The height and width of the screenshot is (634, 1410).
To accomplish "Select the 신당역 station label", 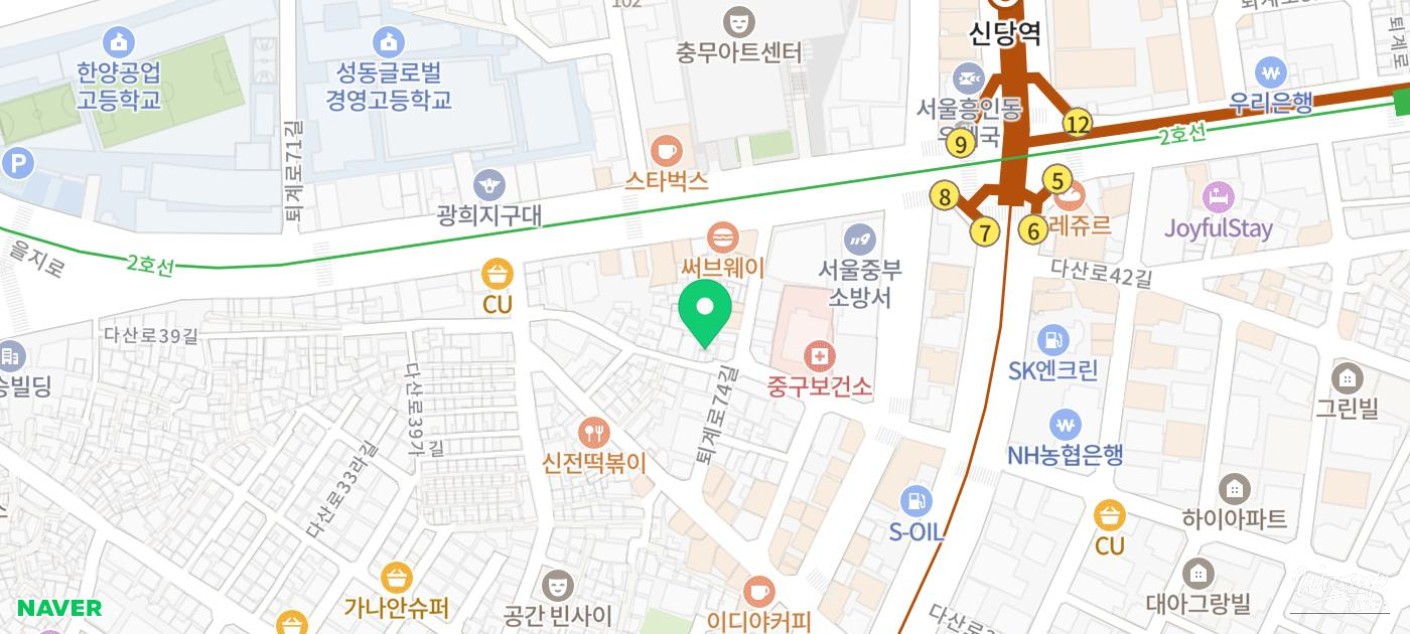I will tap(1005, 34).
